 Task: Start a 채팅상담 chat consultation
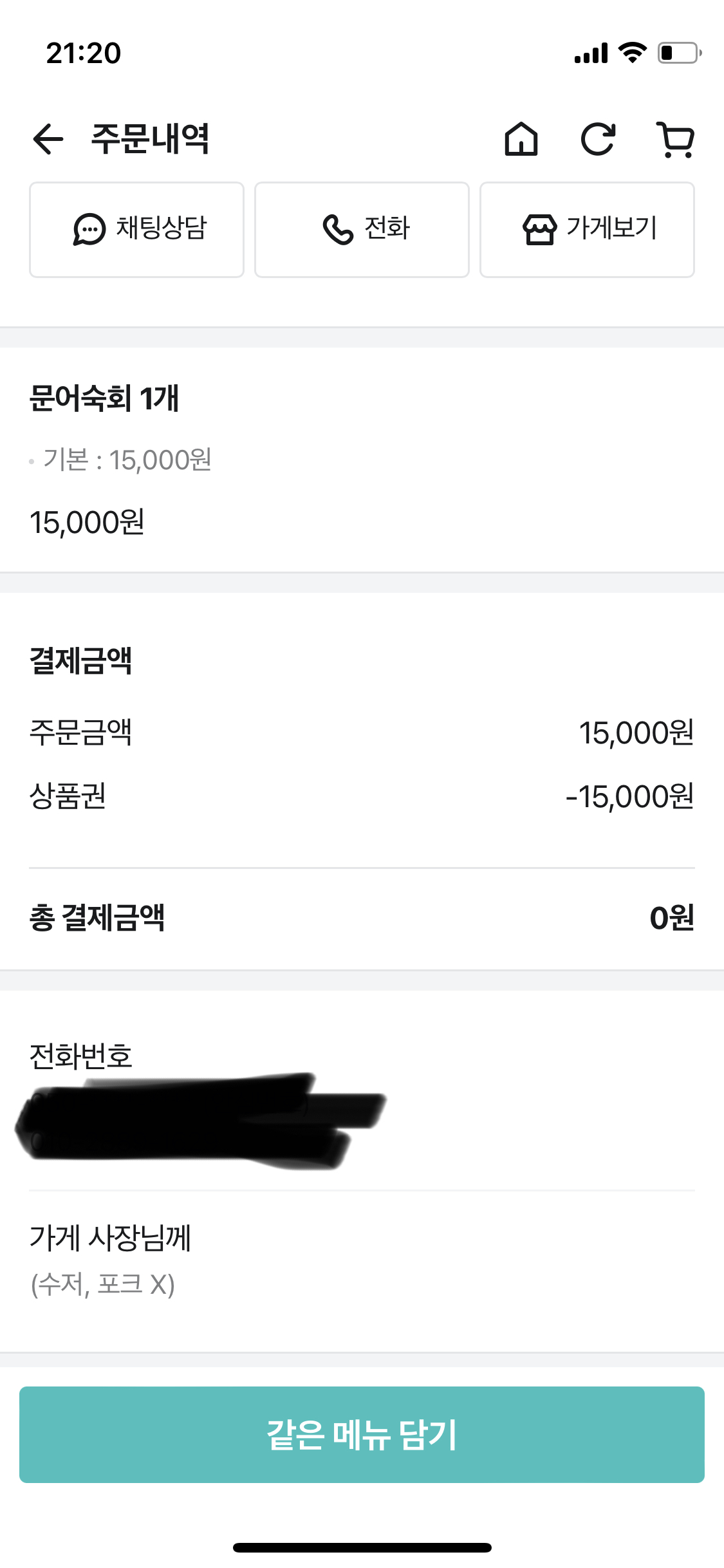point(136,230)
